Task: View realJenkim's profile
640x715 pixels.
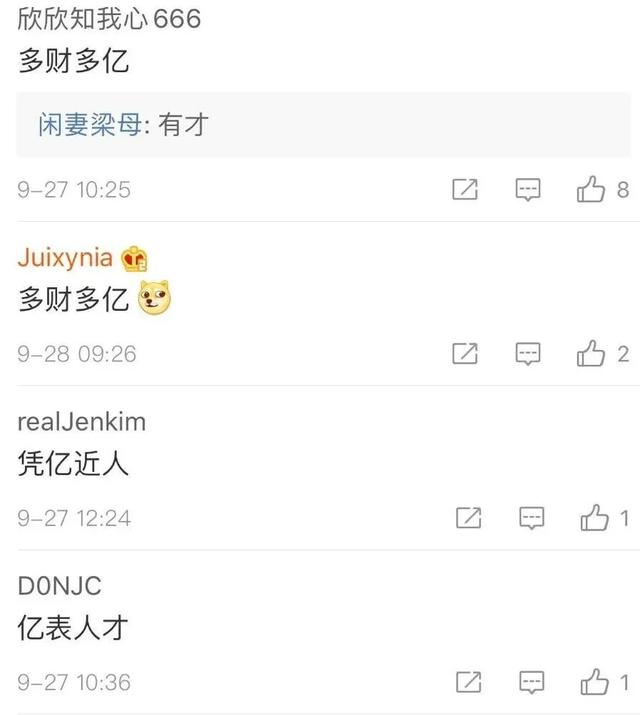Action: [81, 421]
